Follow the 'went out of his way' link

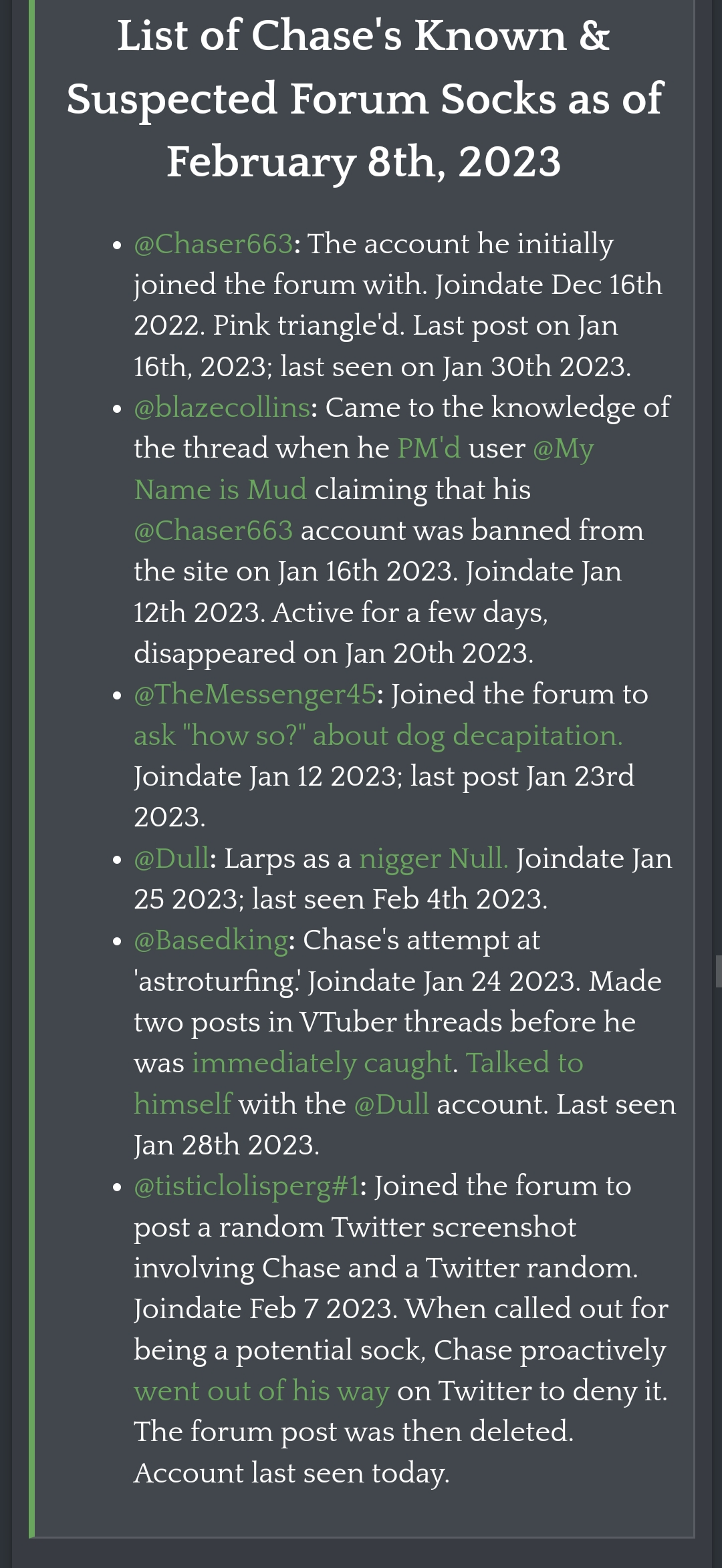coord(261,1391)
